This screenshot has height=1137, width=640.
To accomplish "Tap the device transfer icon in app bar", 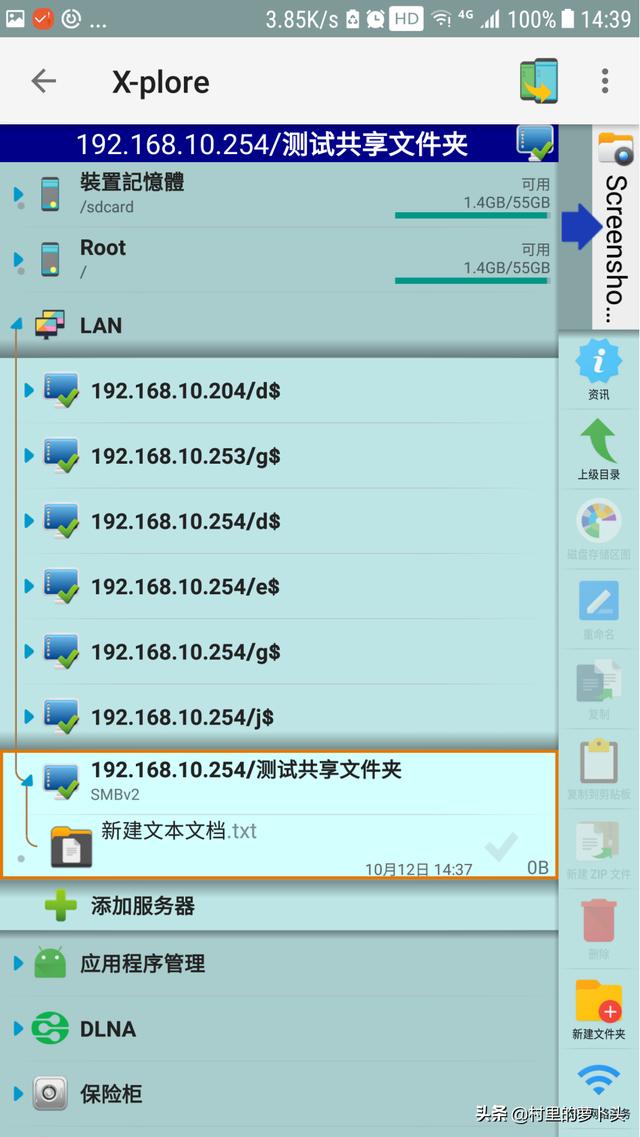I will [x=539, y=80].
